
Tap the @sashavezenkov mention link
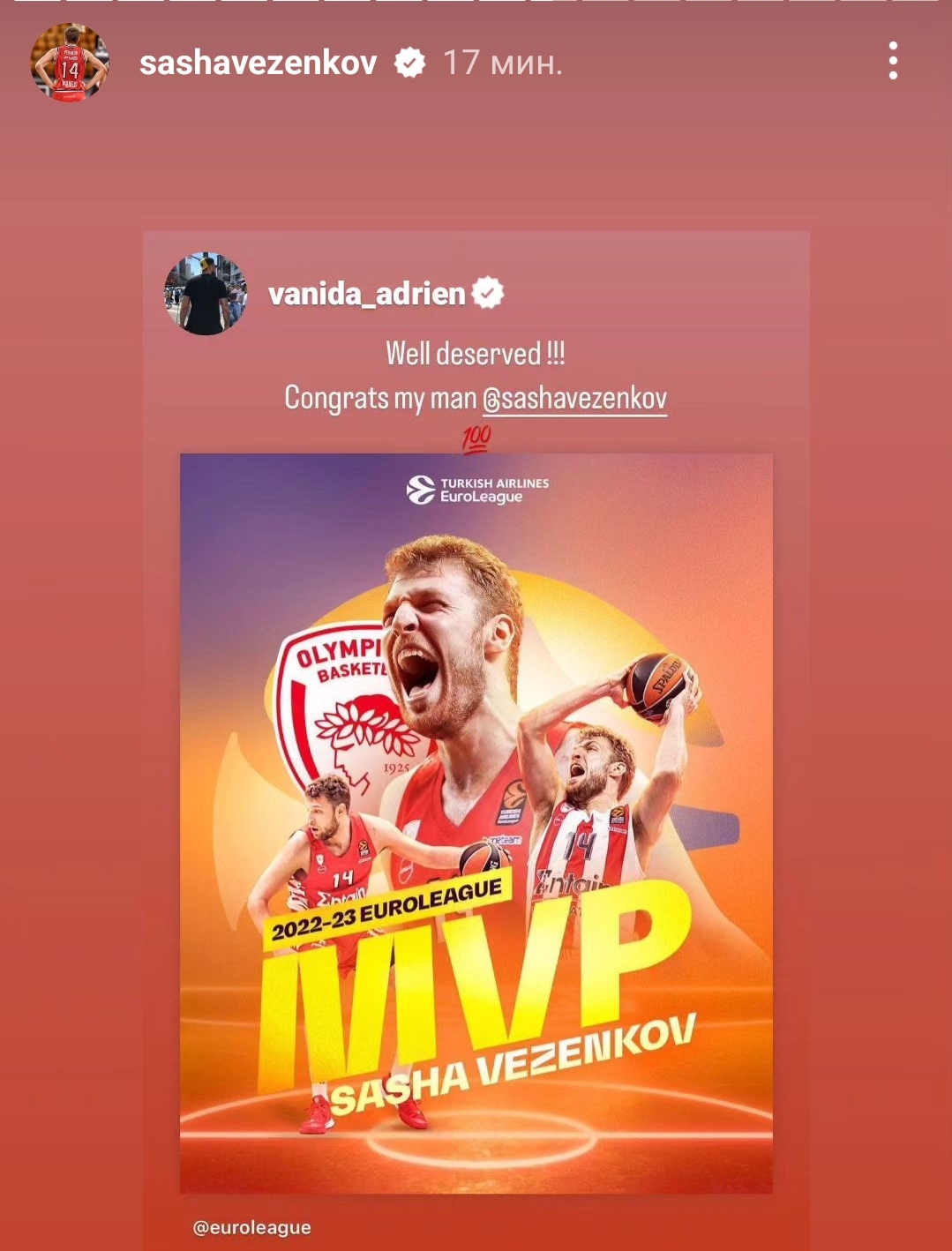574,399
